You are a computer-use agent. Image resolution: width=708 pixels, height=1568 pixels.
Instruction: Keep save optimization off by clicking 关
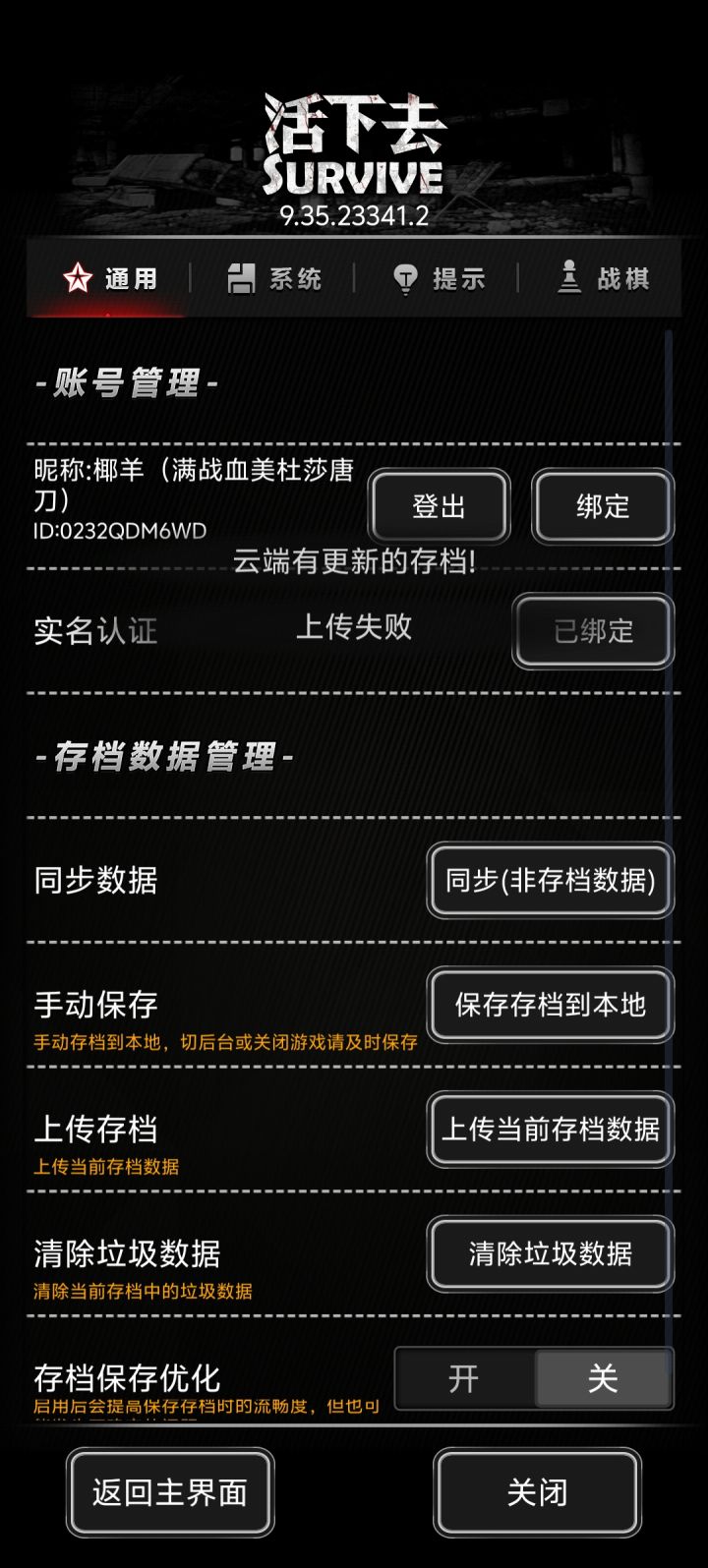tap(604, 1379)
